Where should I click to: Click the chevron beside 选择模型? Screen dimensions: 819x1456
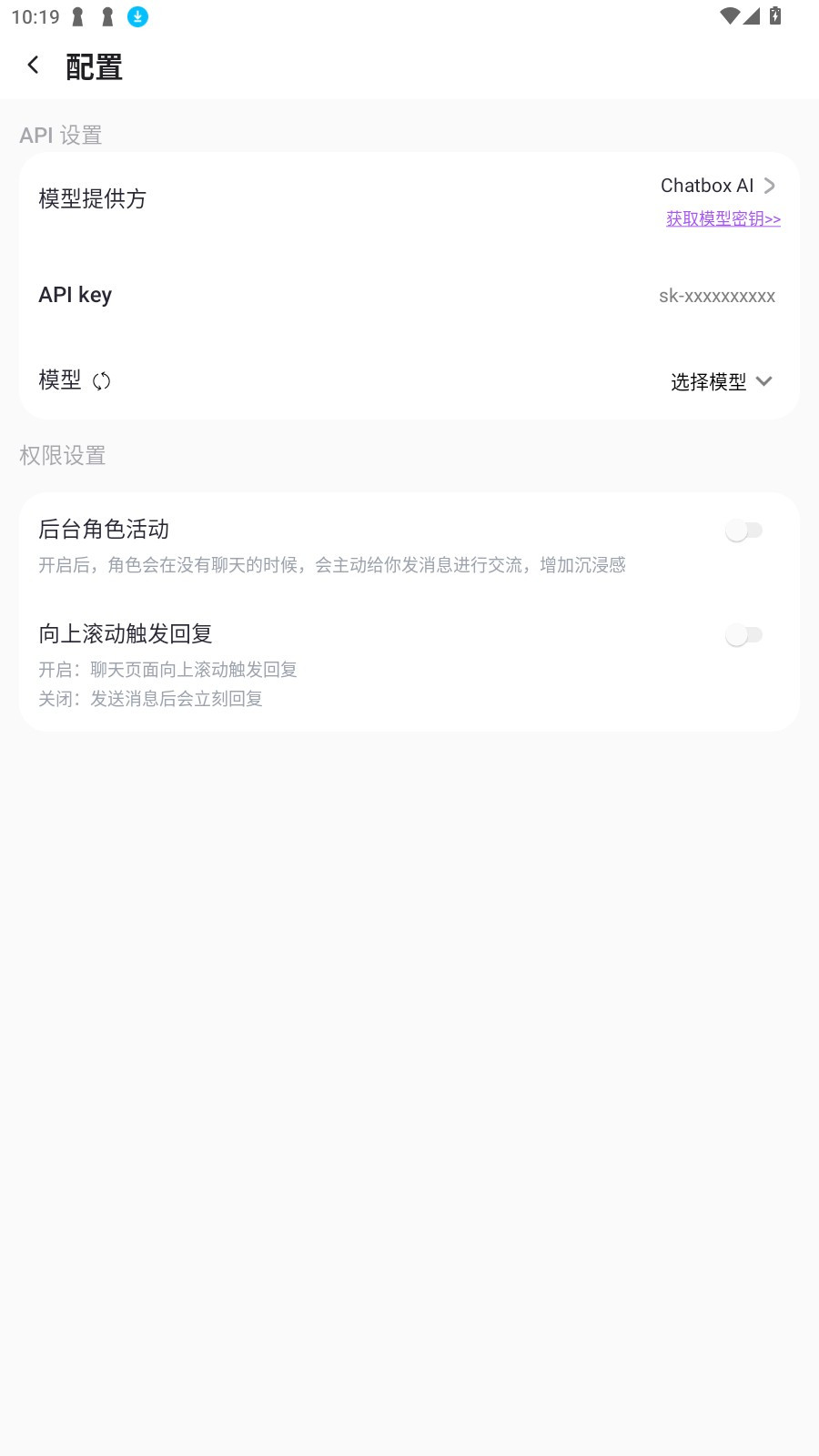coord(763,382)
